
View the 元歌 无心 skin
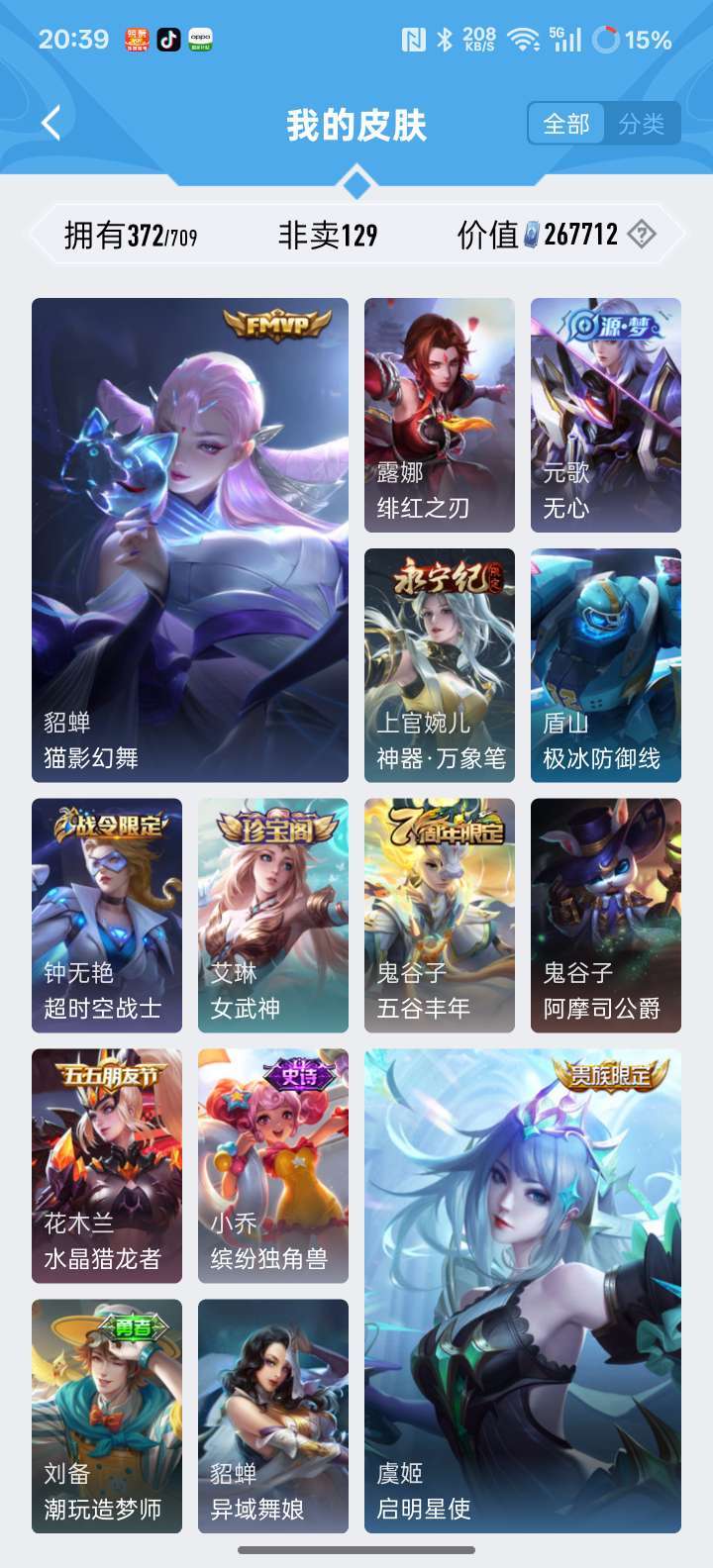(x=606, y=415)
